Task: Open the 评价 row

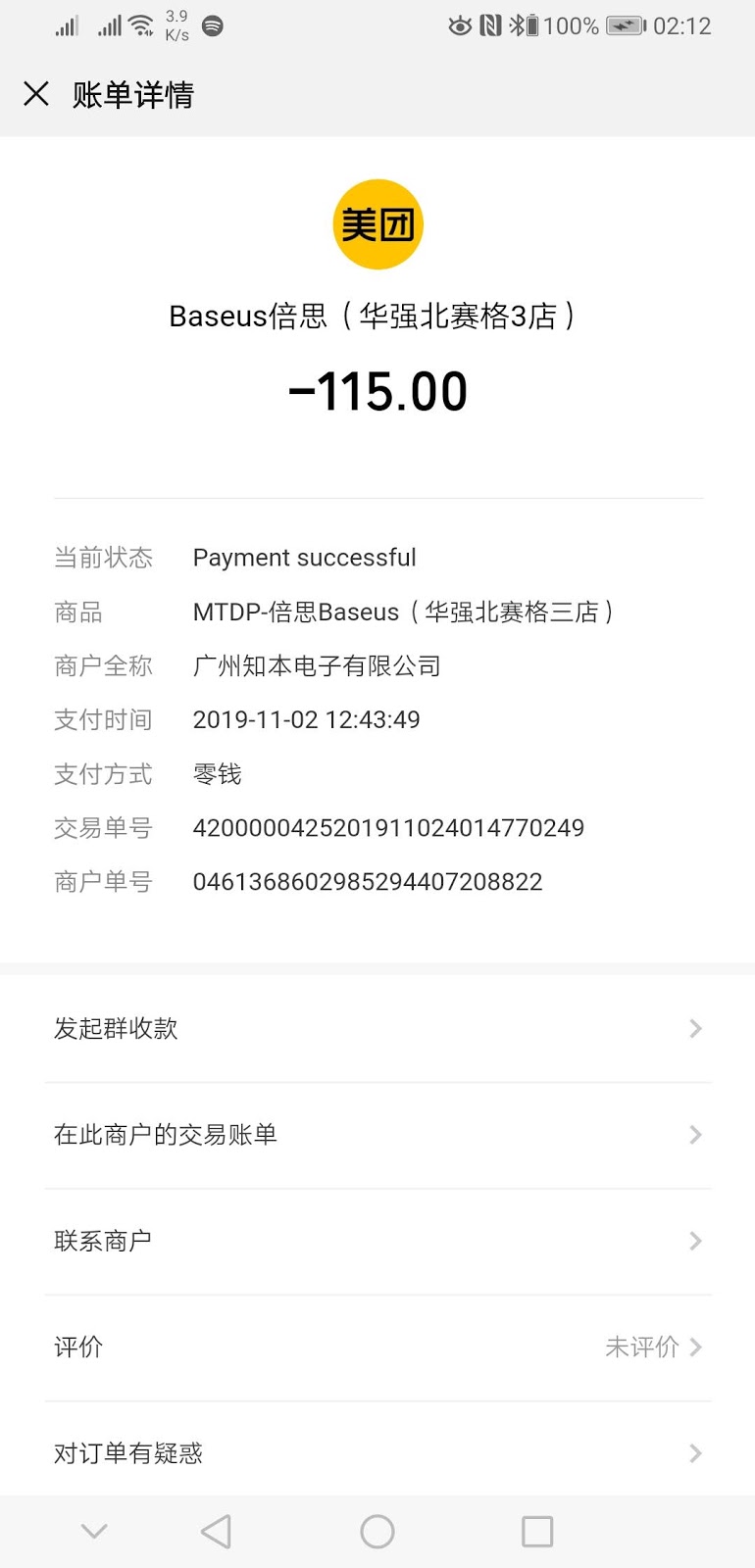Action: click(x=377, y=1347)
